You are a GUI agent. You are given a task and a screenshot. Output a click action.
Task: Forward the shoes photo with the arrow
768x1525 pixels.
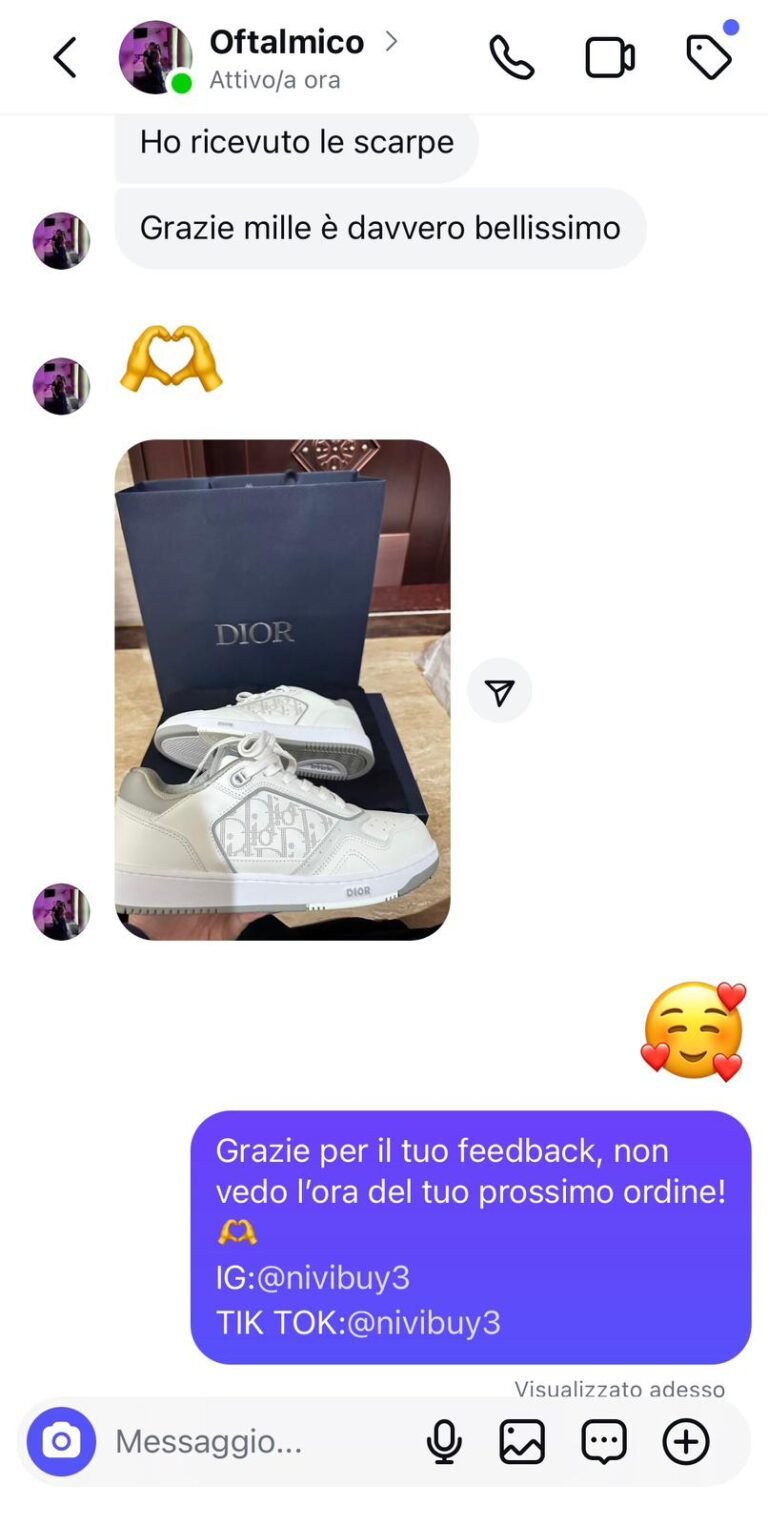point(499,691)
